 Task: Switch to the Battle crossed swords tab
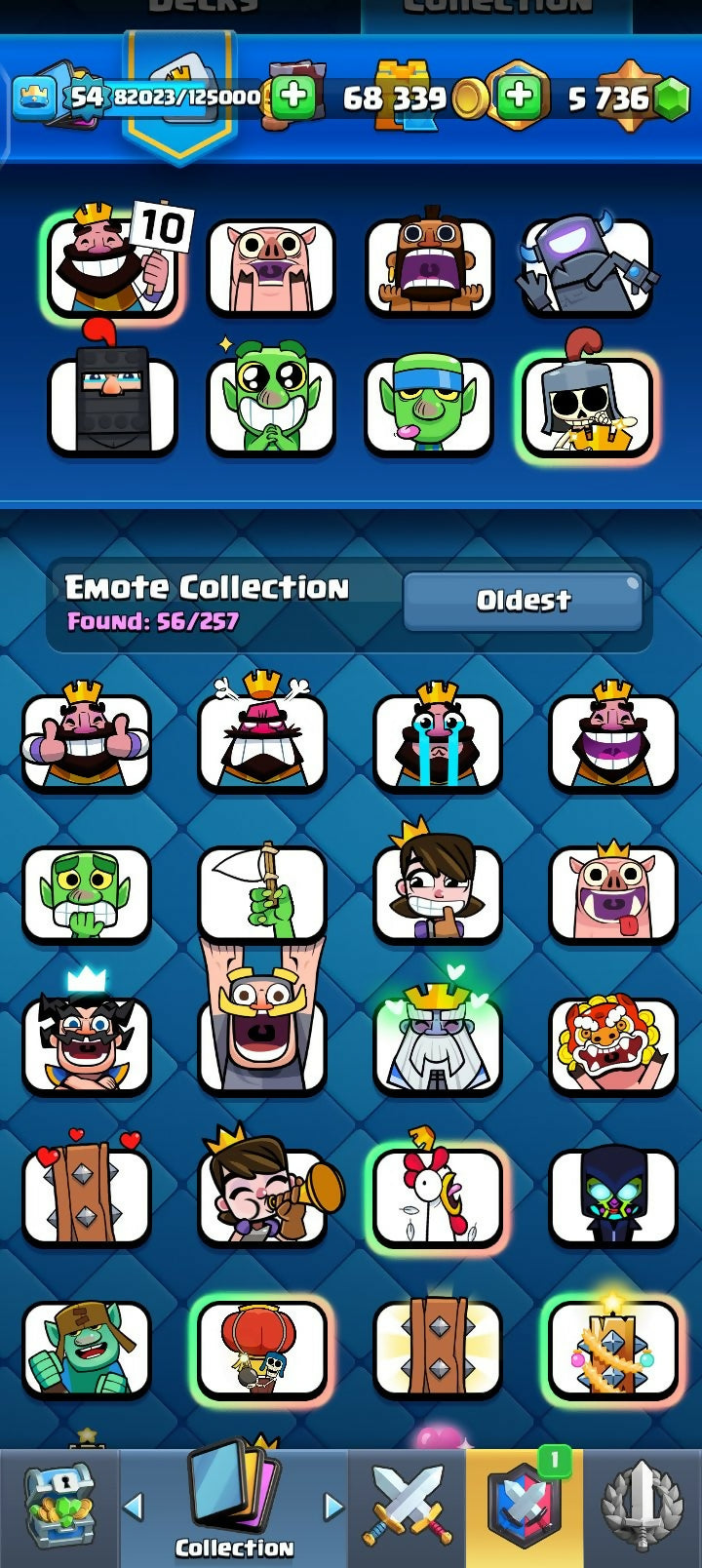(x=408, y=1508)
